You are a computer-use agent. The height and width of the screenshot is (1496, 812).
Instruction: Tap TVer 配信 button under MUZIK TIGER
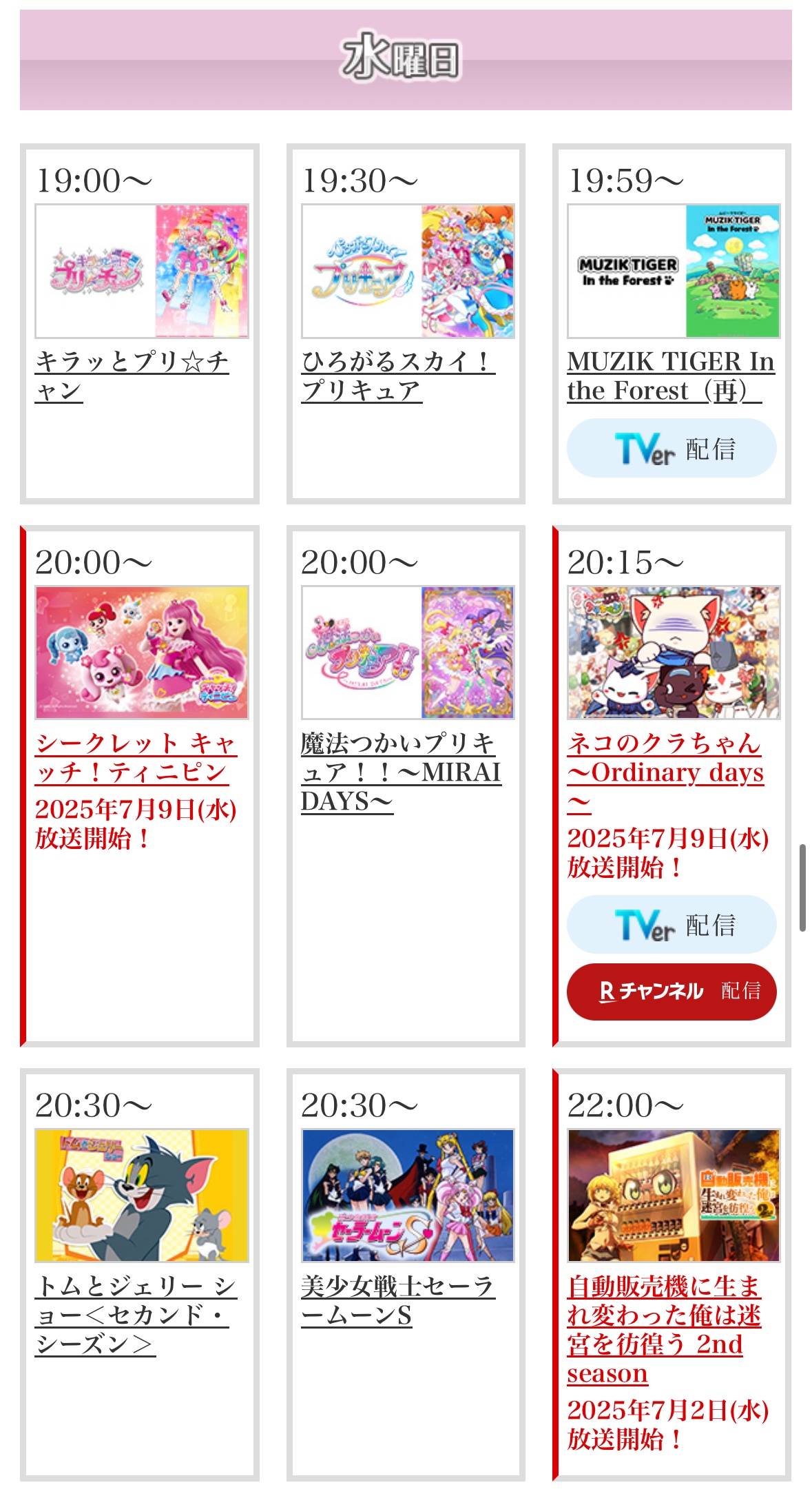click(672, 448)
